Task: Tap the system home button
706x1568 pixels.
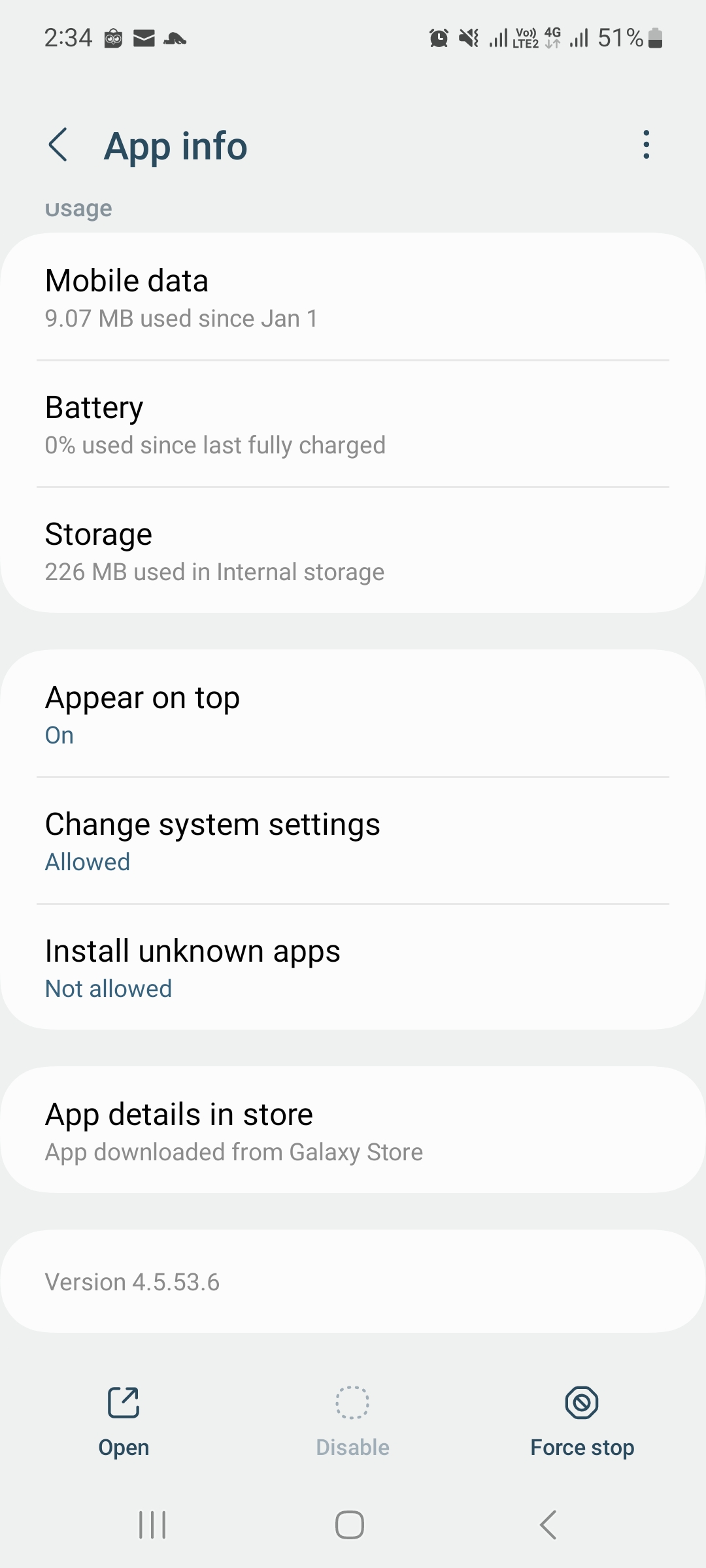Action: [350, 1525]
